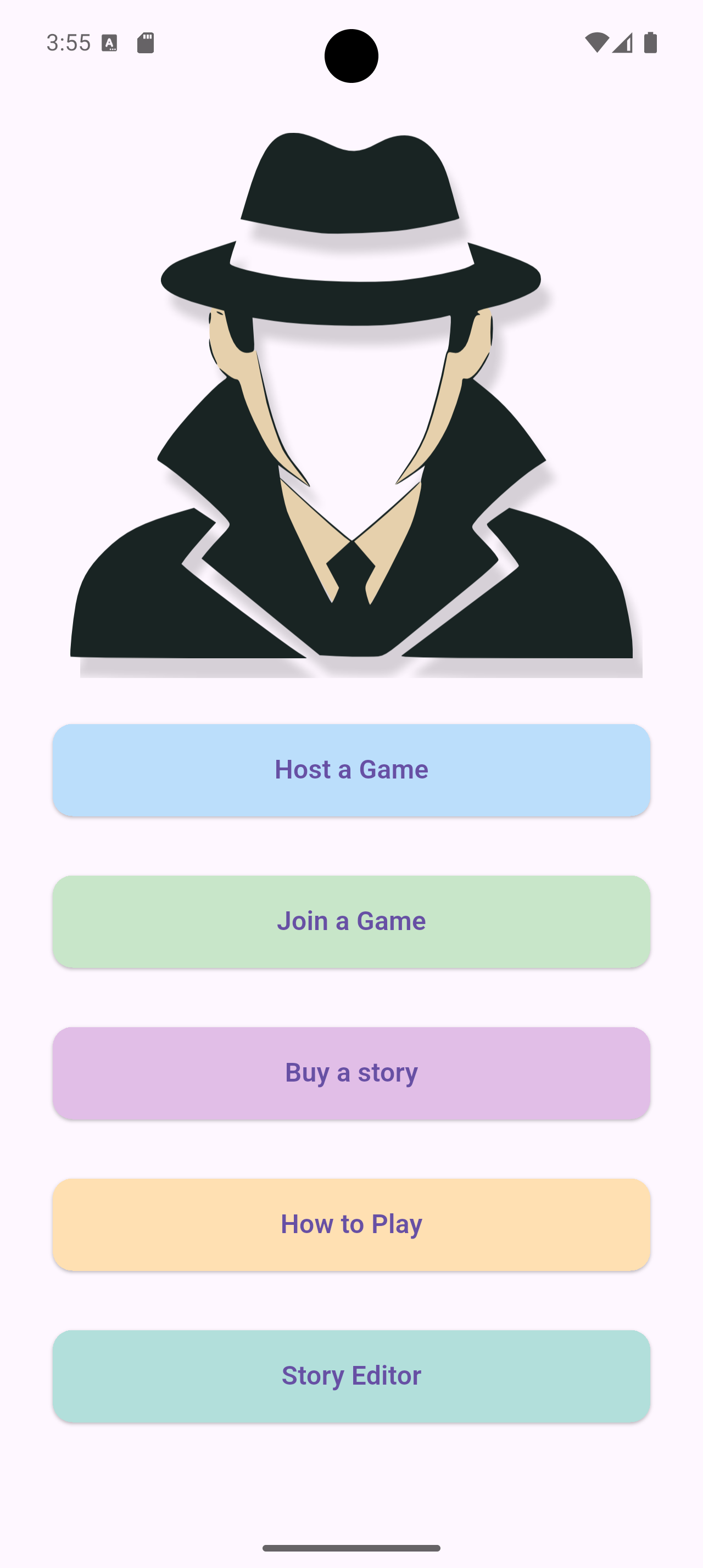Tap the teal Story Editor panel
This screenshot has width=703, height=1568.
point(351,1375)
